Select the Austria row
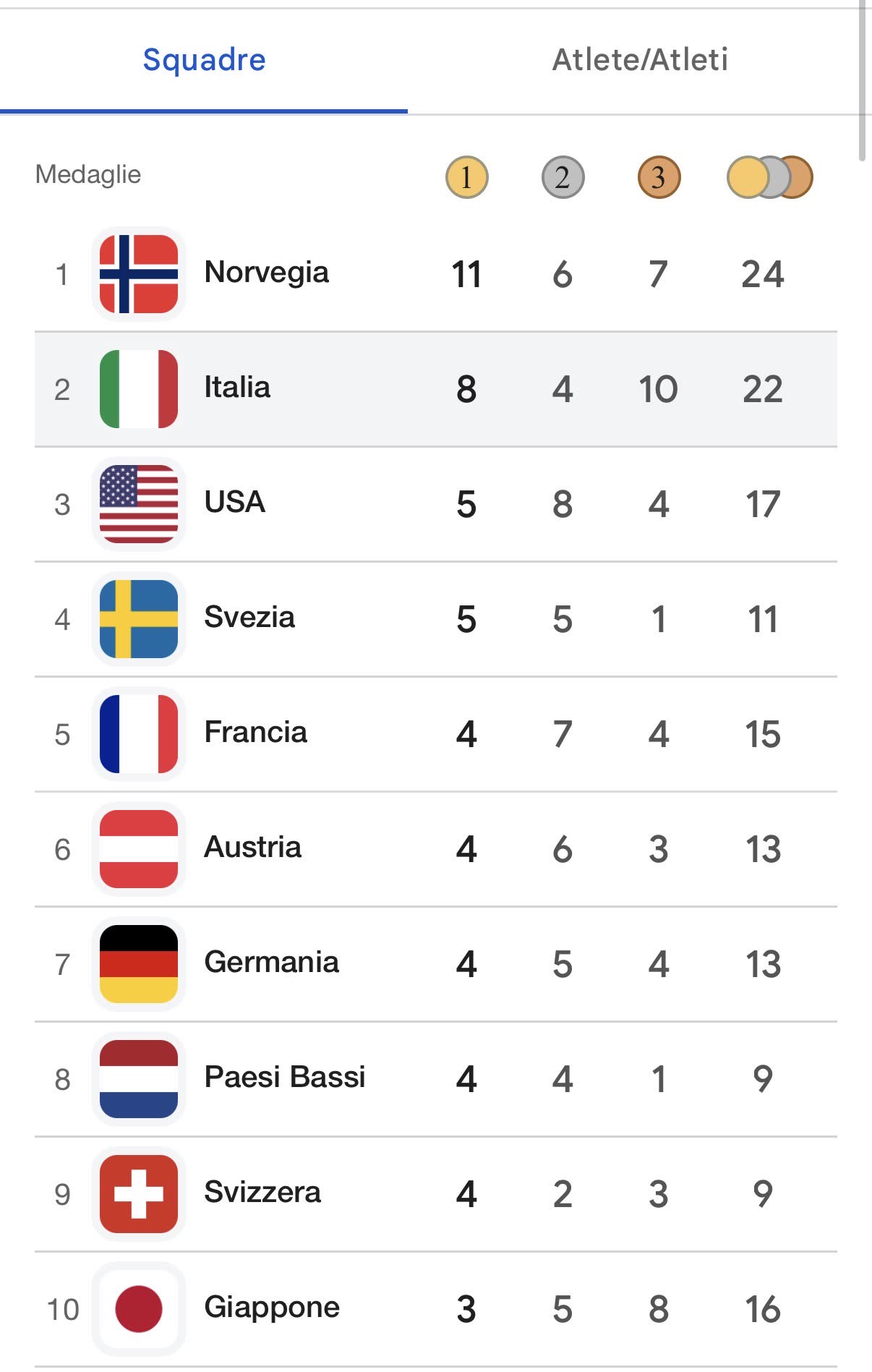This screenshot has width=872, height=1372. tap(436, 849)
